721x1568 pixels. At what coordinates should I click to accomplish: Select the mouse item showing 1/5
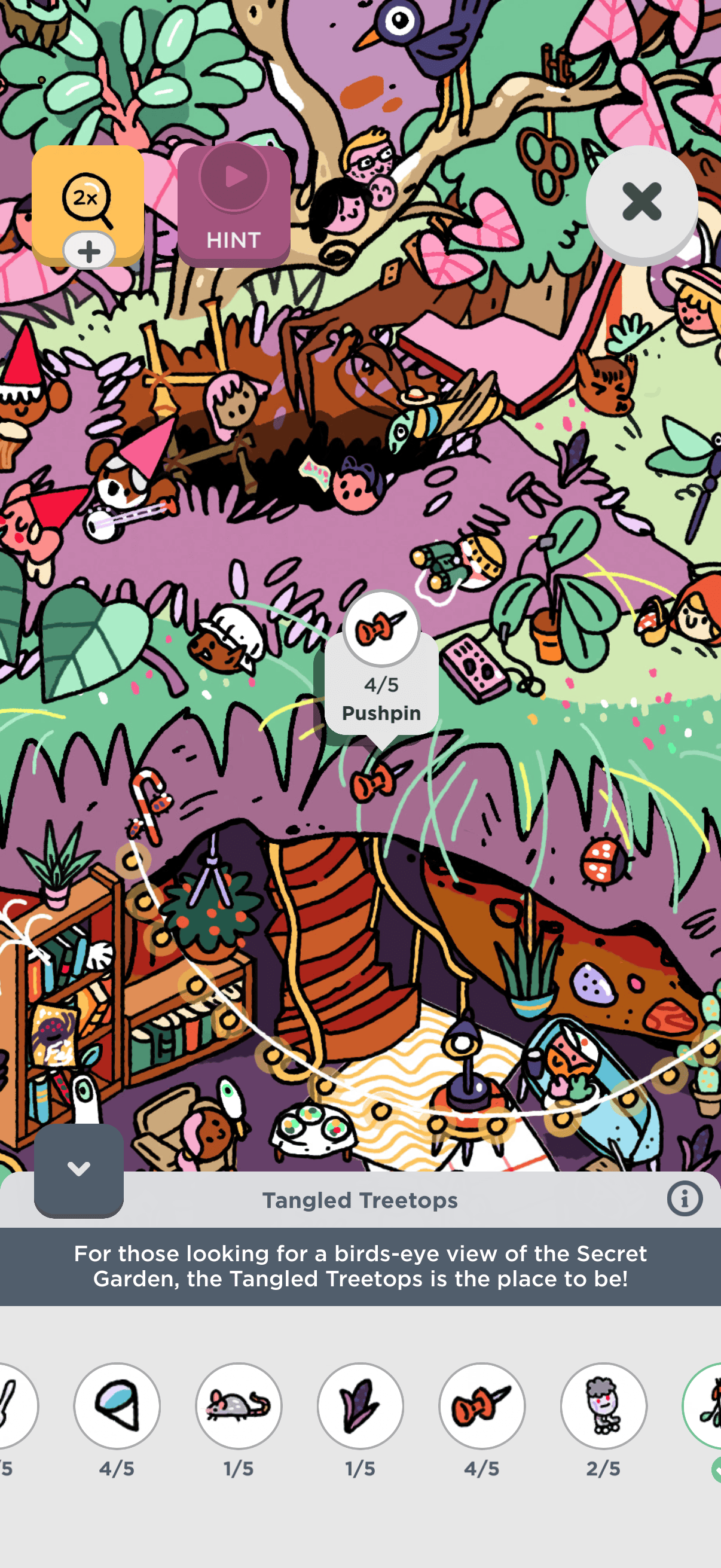click(x=239, y=1405)
